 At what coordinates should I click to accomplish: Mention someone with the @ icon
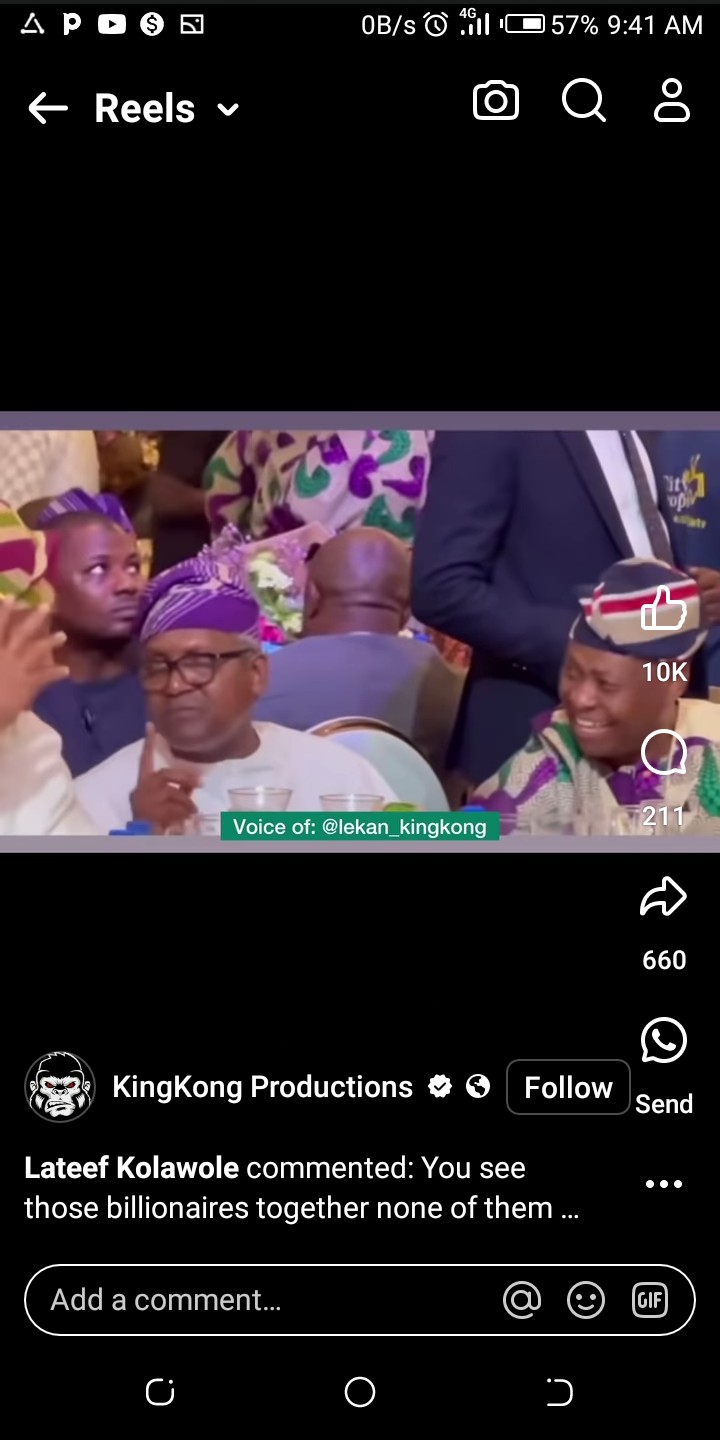(522, 1300)
